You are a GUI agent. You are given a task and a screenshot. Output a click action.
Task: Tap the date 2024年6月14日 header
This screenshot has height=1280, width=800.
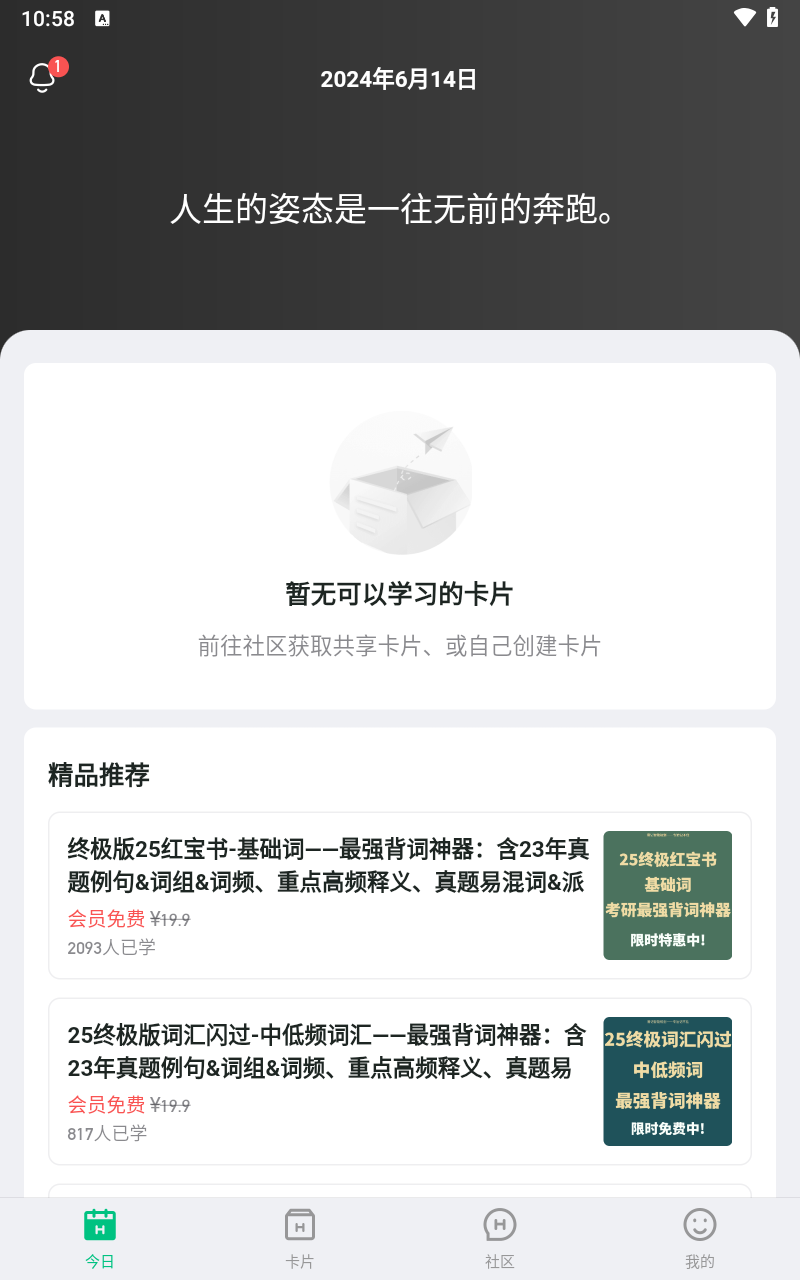coord(399,78)
